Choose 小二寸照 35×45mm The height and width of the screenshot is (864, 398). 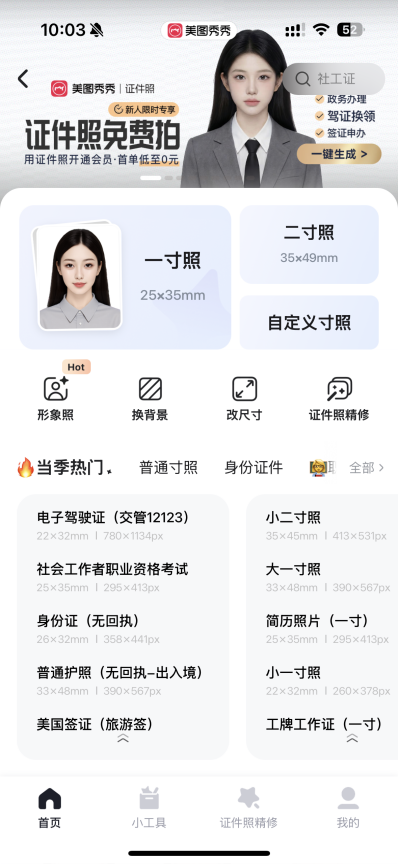tap(326, 526)
